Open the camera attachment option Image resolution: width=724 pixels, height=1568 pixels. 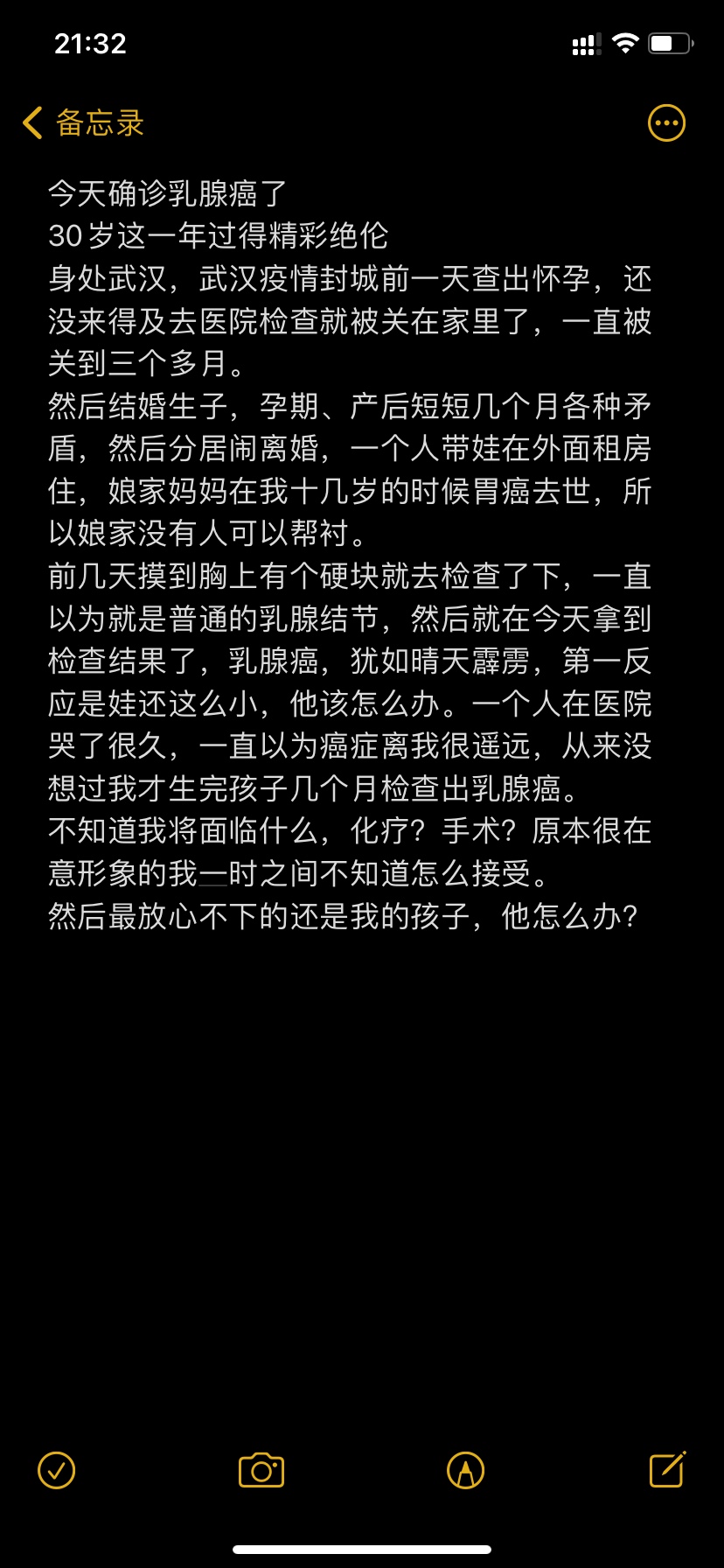(261, 1470)
